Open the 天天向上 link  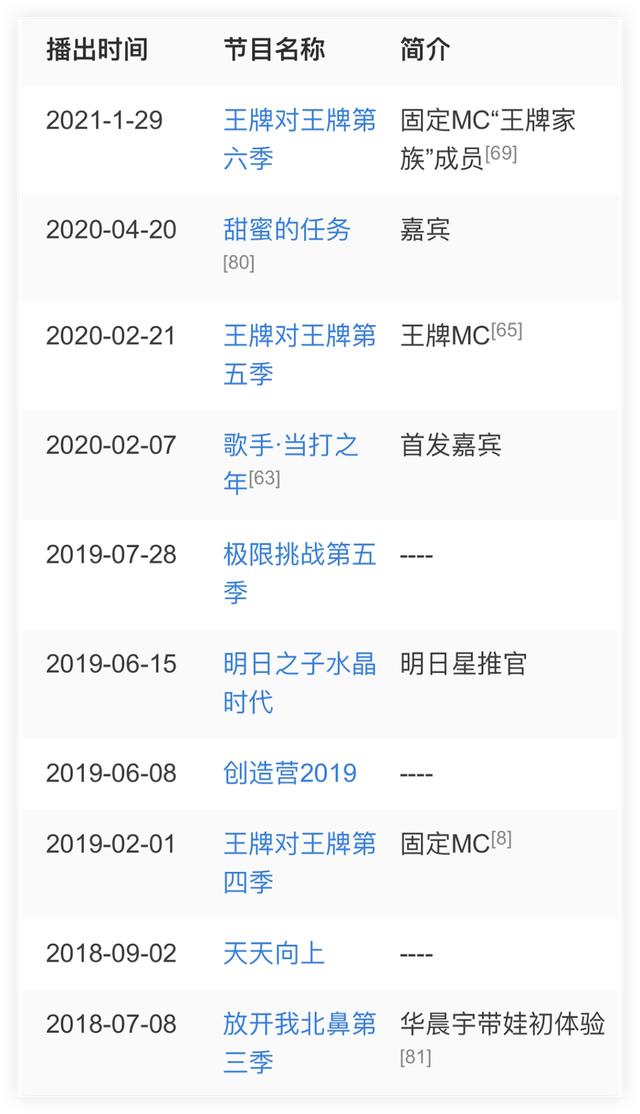point(273,953)
